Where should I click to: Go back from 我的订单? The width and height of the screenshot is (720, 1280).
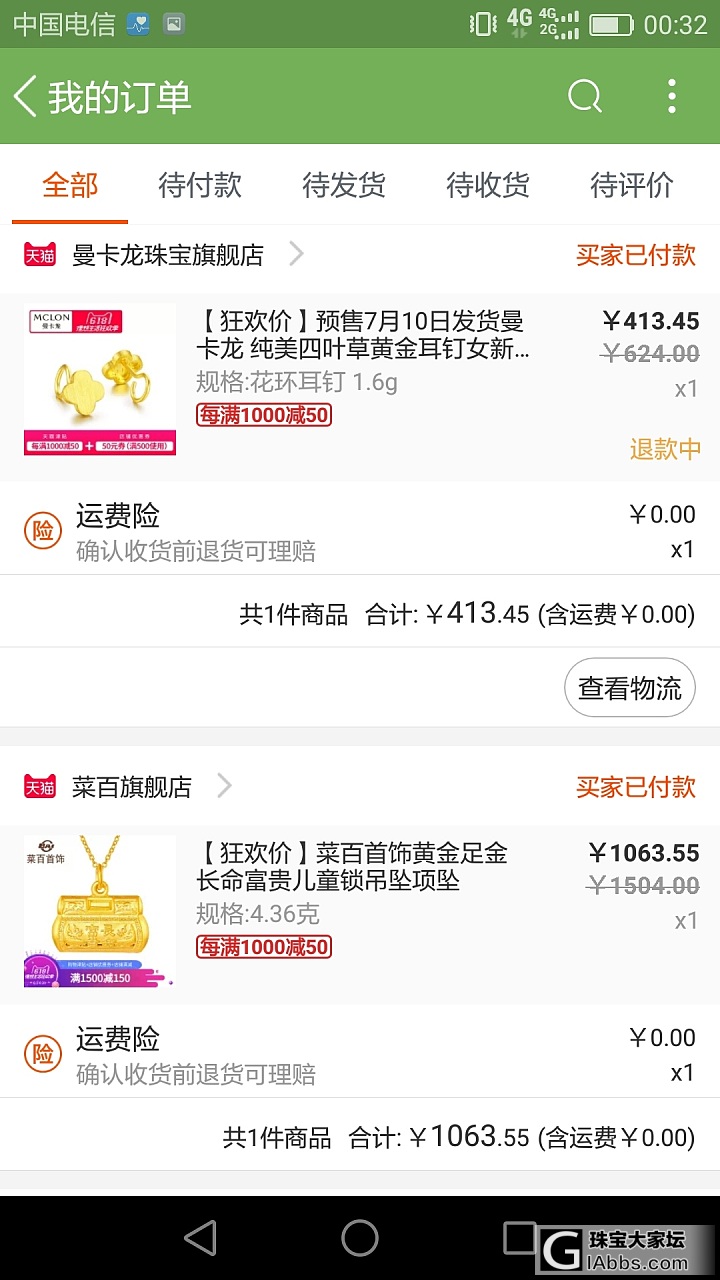(x=26, y=97)
